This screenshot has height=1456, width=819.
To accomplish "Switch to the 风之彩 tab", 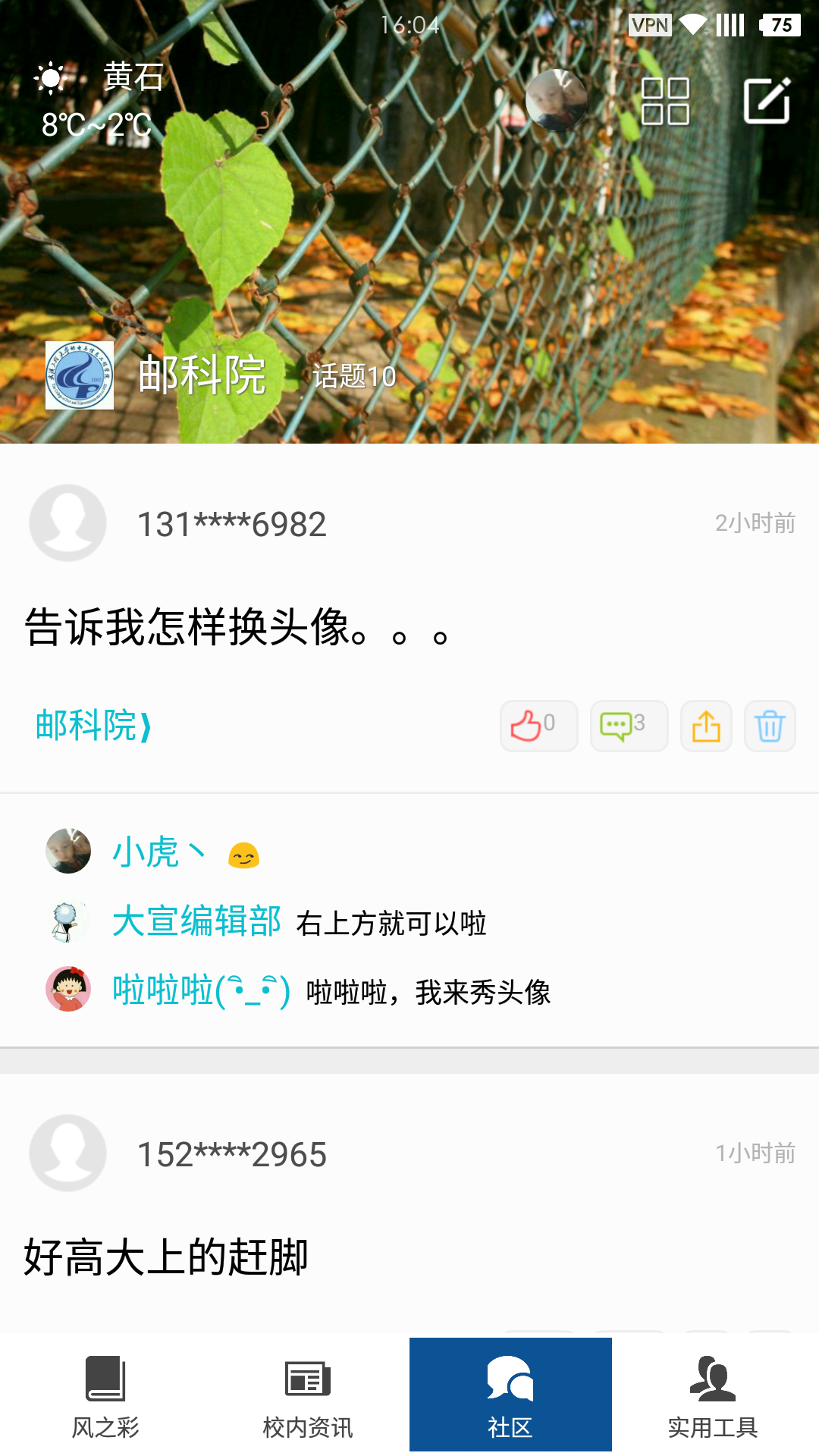I will point(105,1395).
